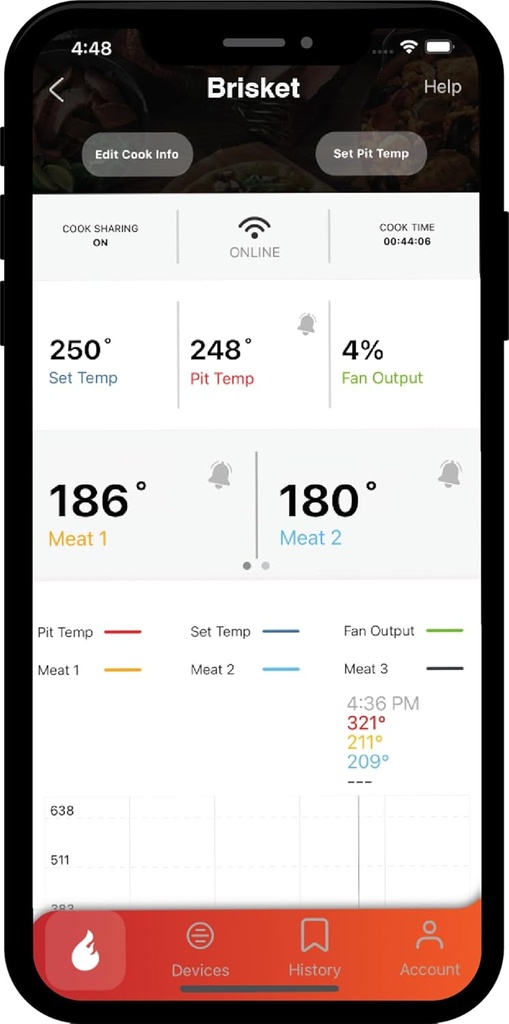This screenshot has height=1024, width=509.
Task: Open the History tab
Action: coord(314,949)
